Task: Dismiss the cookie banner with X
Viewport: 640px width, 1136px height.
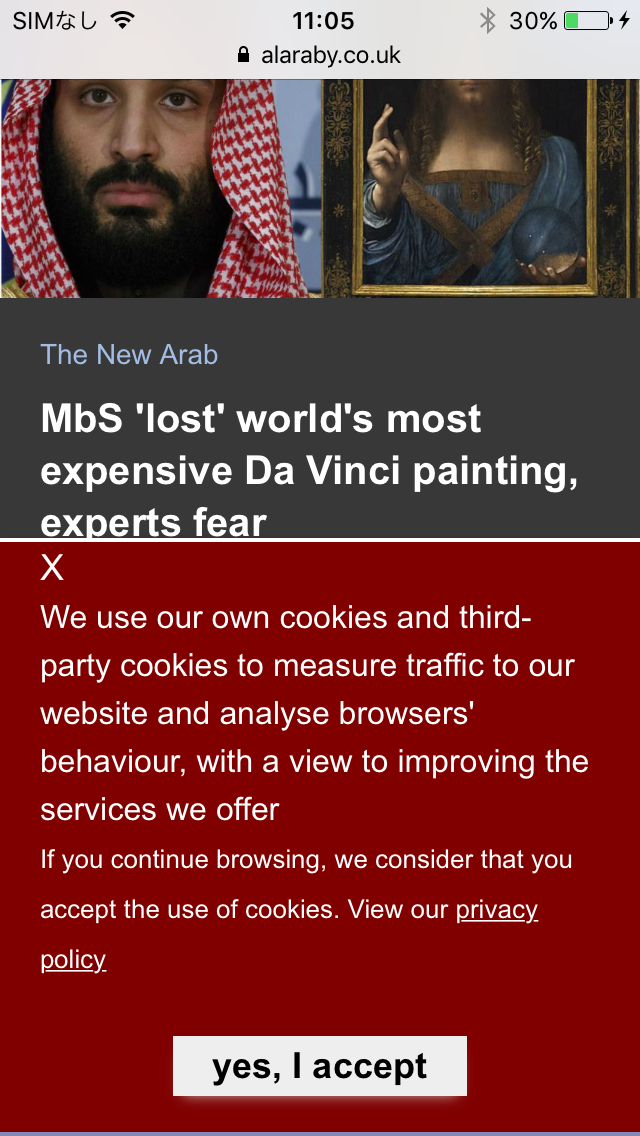Action: coord(52,568)
